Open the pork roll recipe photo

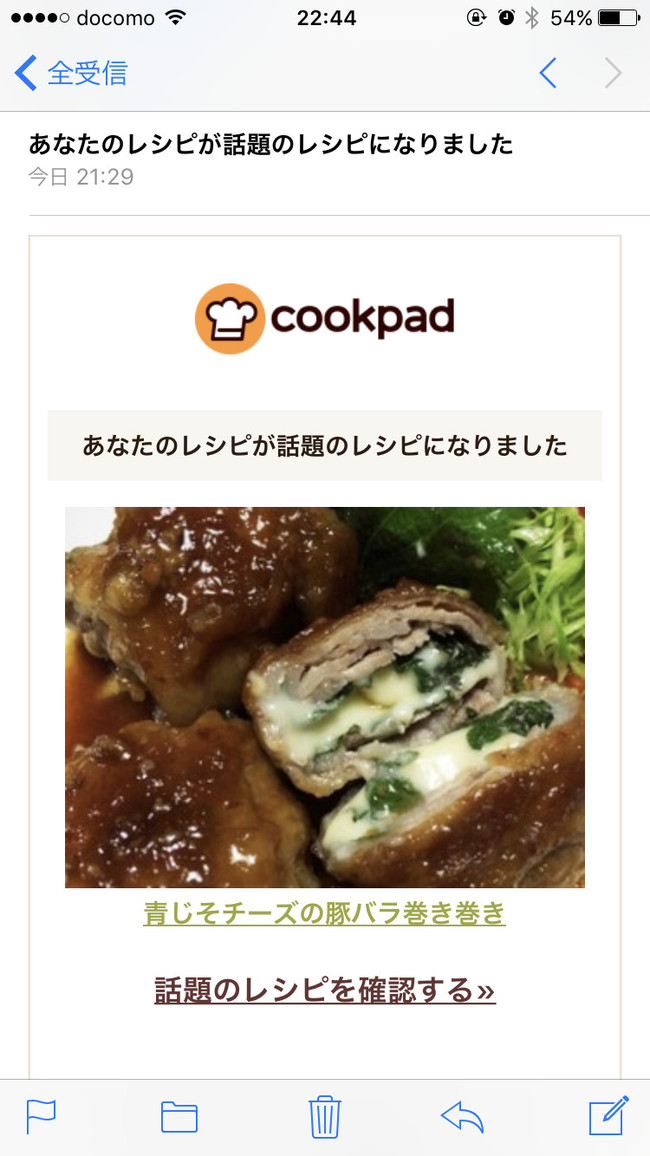point(324,697)
